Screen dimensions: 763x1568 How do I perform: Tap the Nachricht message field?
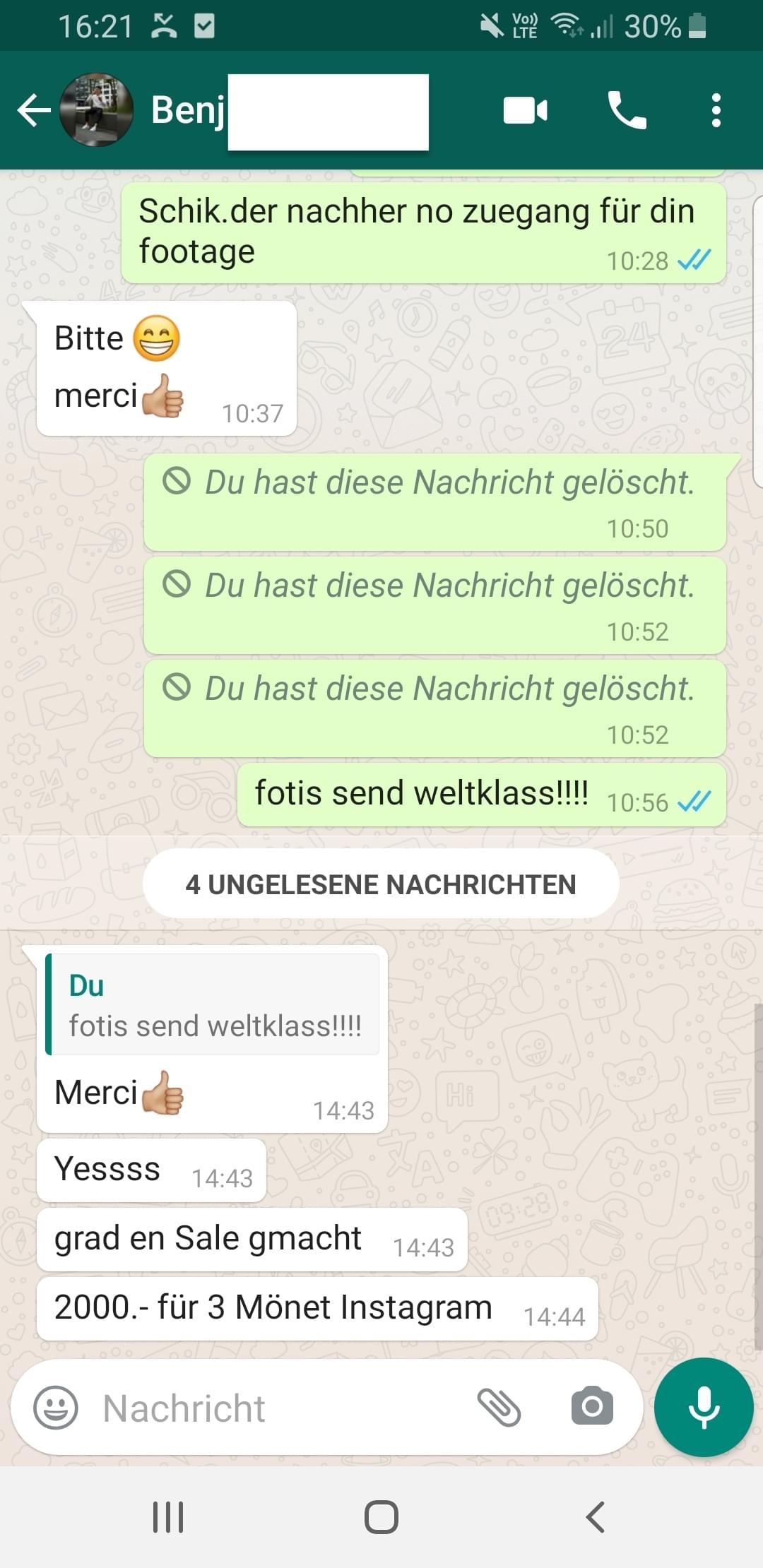pyautogui.click(x=283, y=1408)
